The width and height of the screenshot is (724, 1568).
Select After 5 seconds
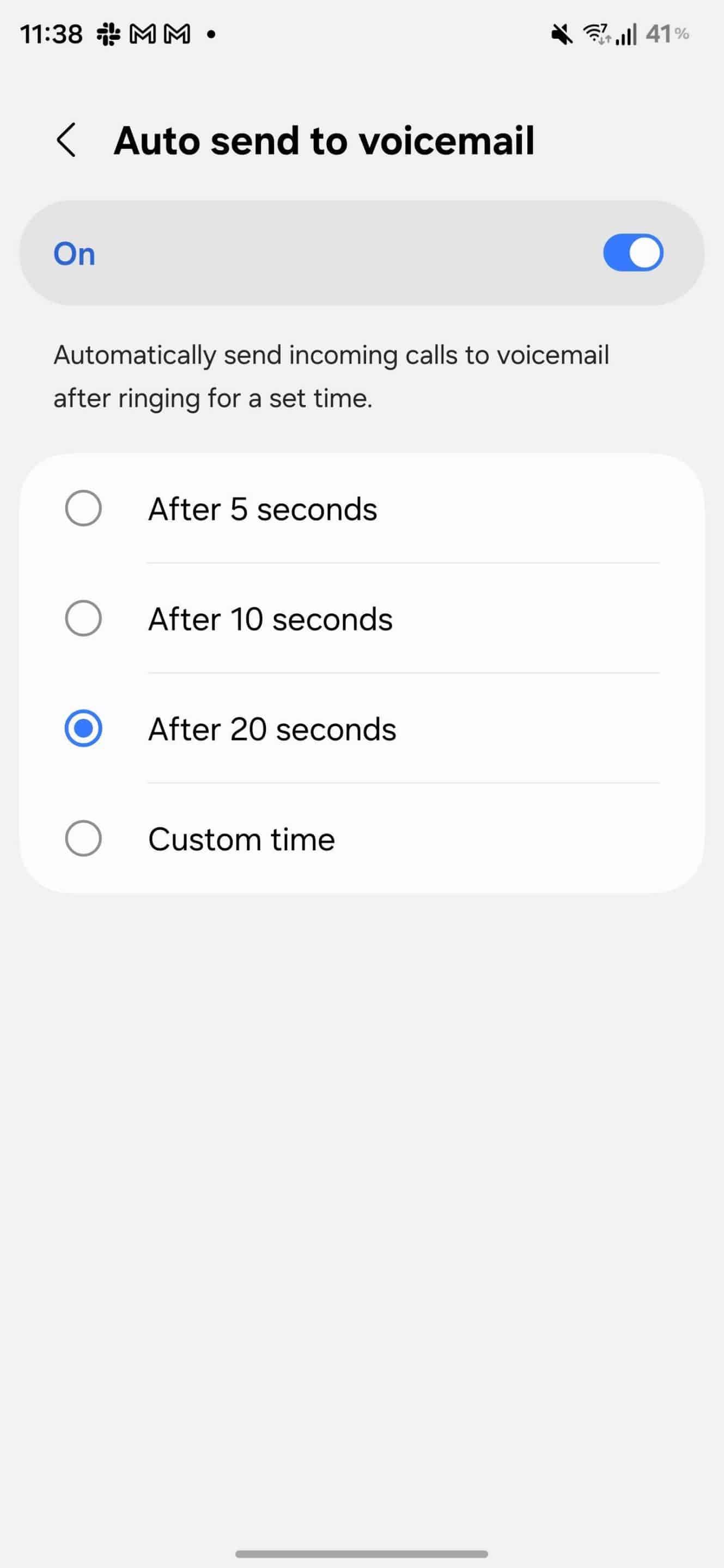(83, 509)
